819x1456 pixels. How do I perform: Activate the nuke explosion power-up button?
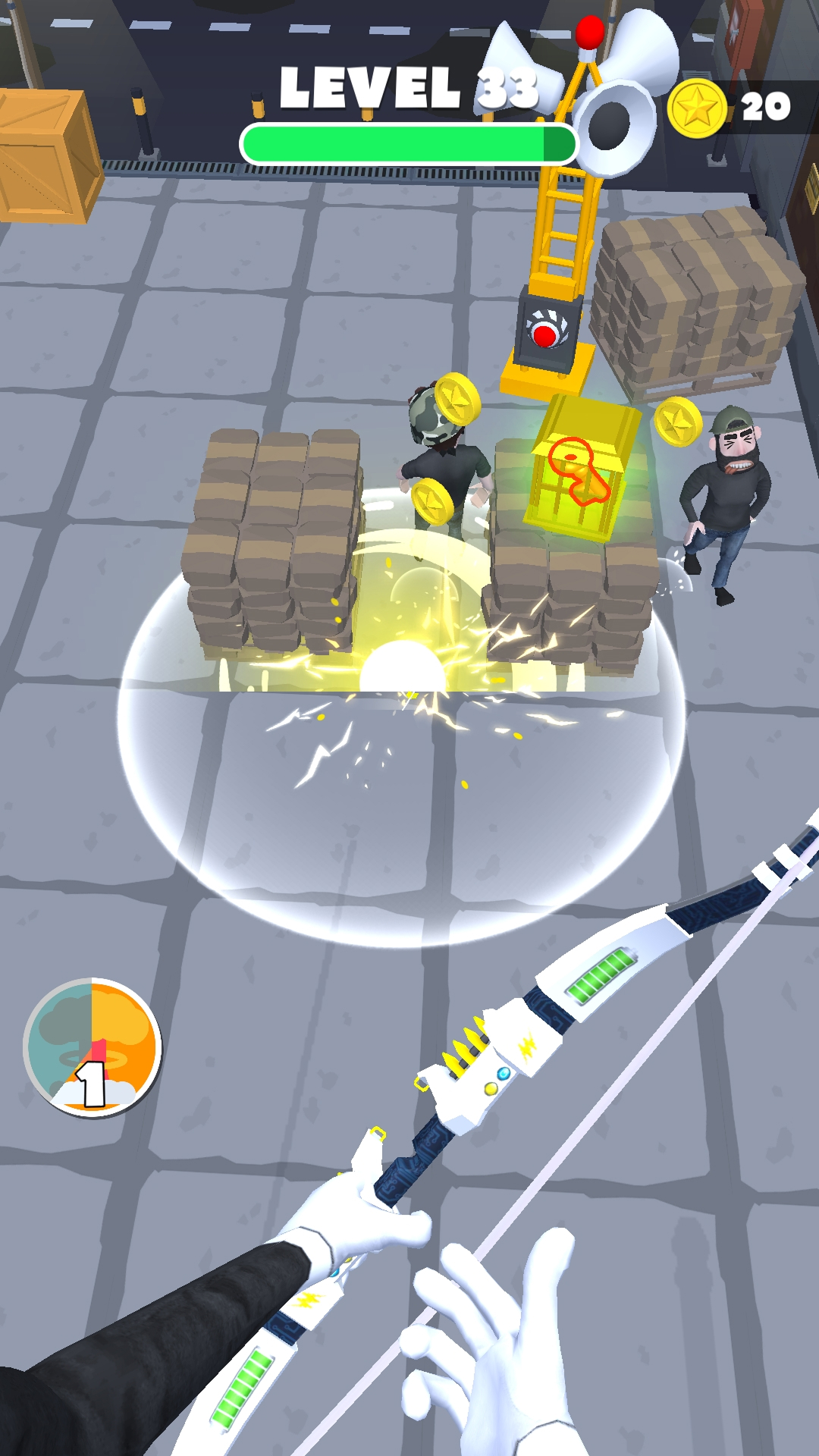(93, 1046)
